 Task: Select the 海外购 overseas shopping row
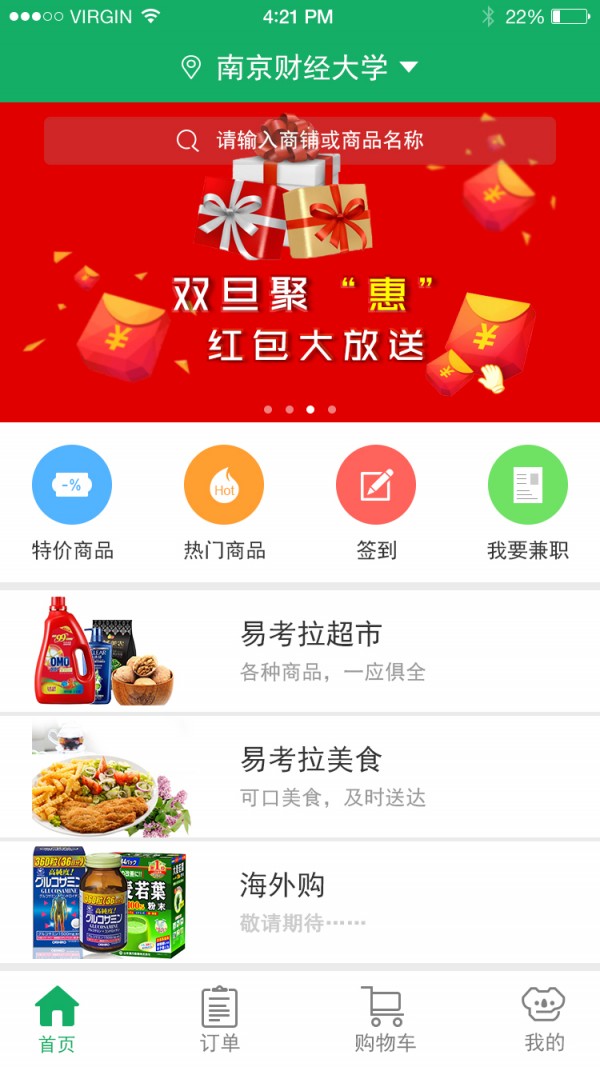300,902
